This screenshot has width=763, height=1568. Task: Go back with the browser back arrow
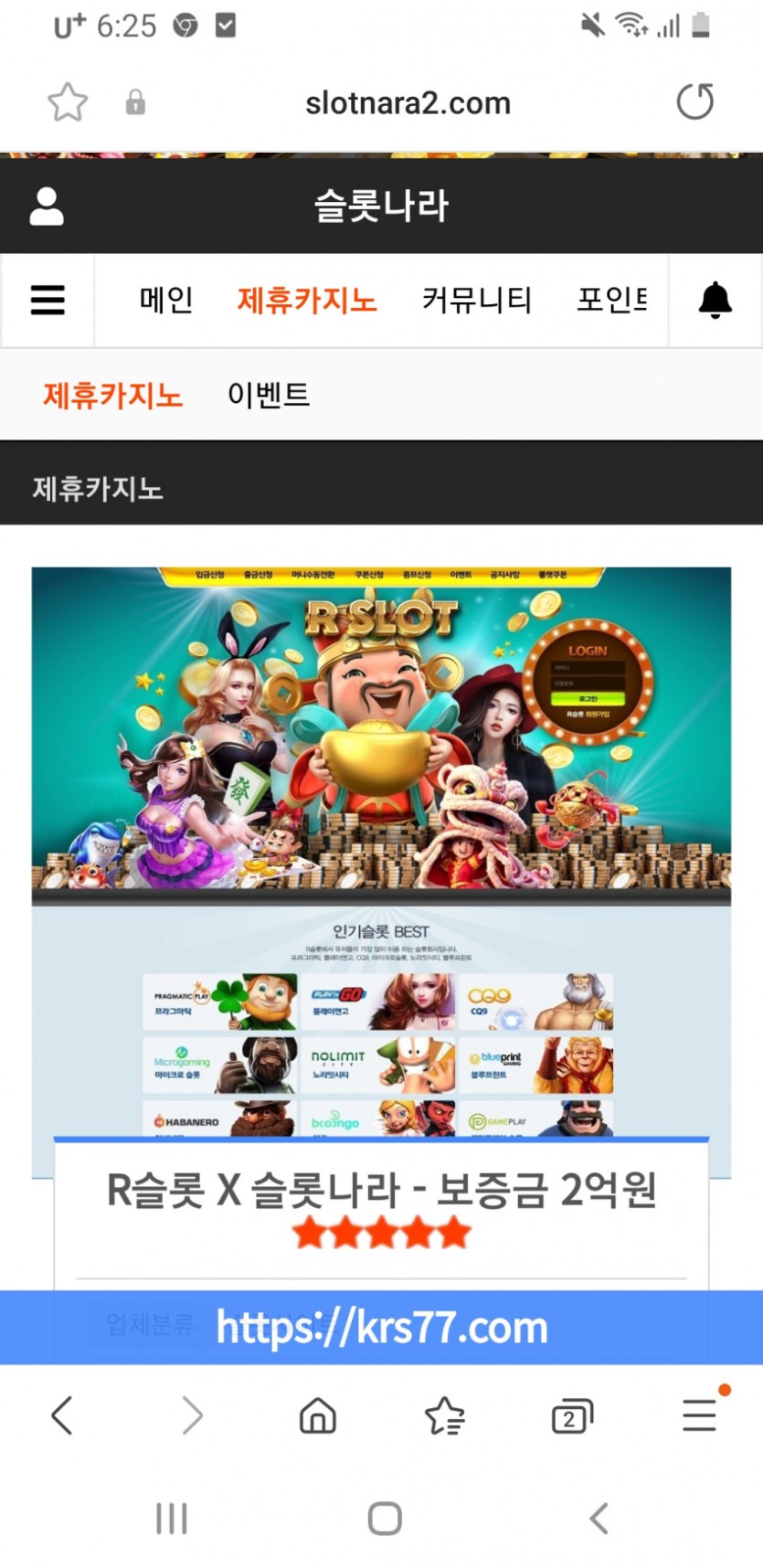pos(62,1415)
